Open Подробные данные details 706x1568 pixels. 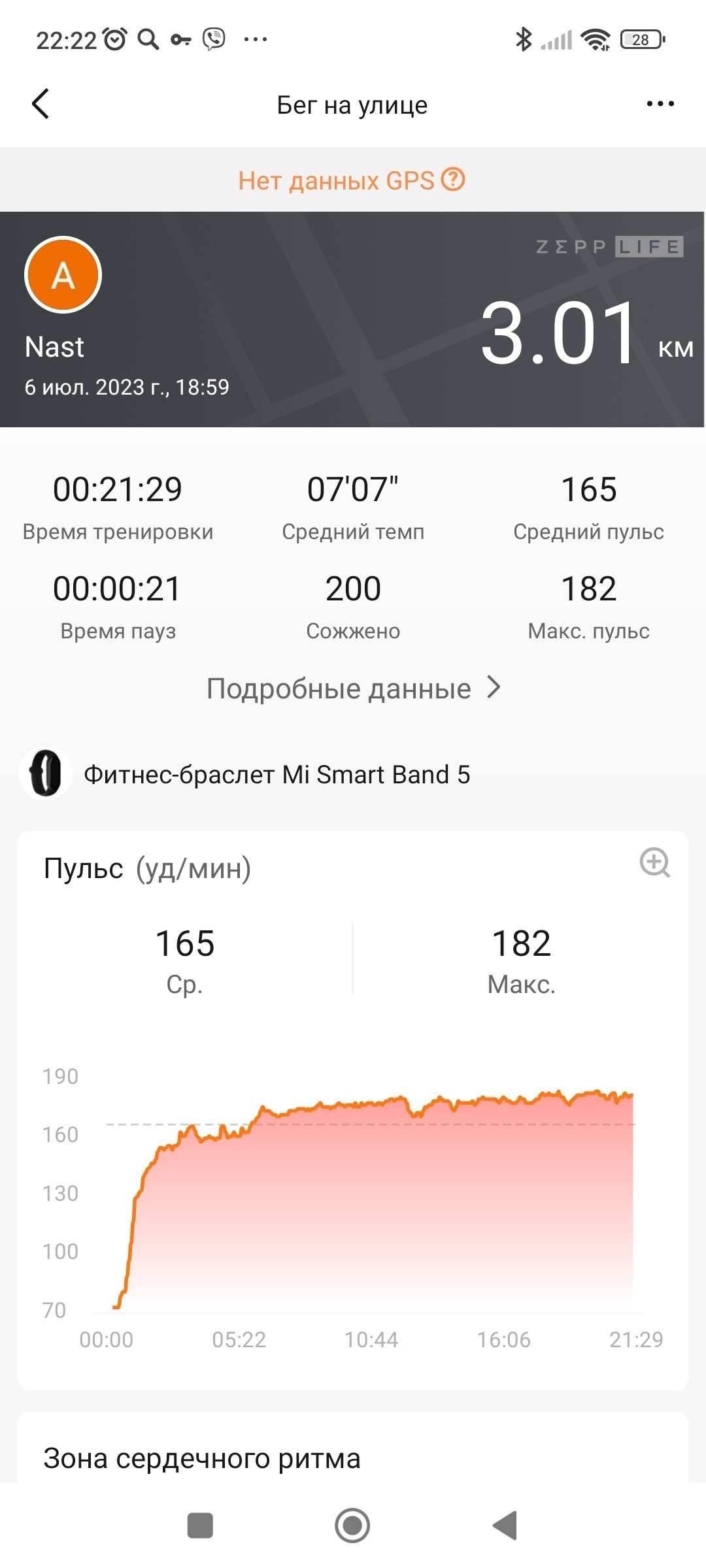353,688
